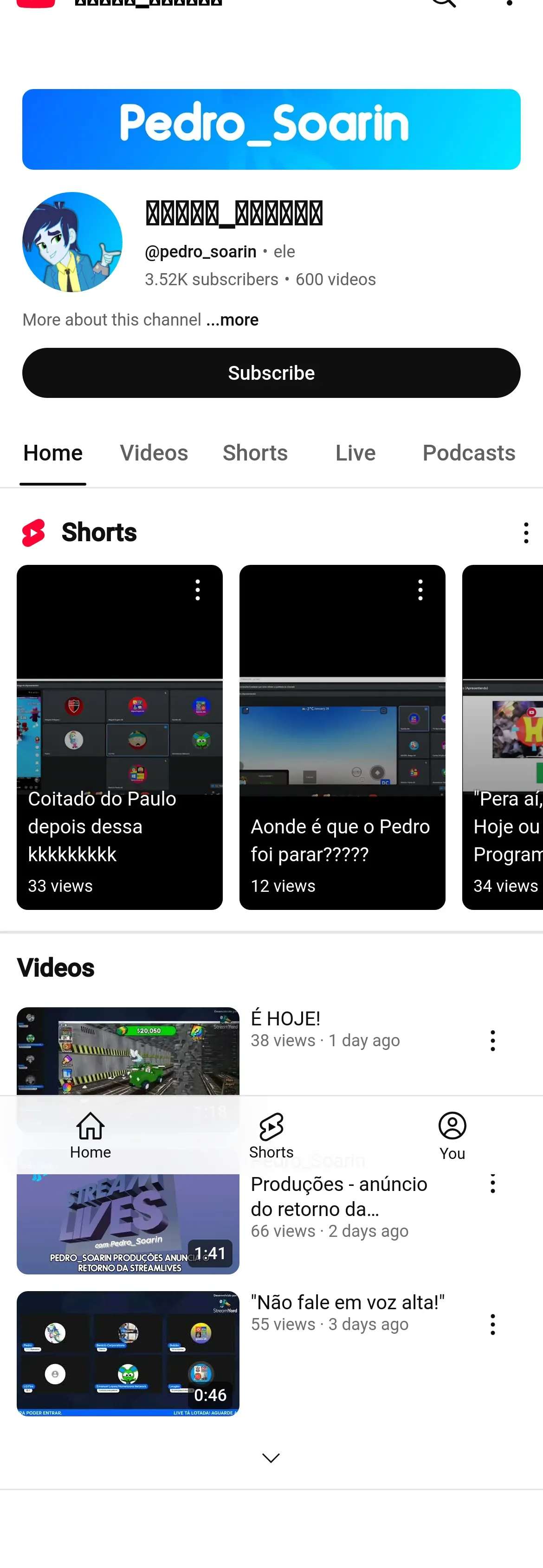Subscribe to the Pedro_Soarin channel
This screenshot has width=543, height=1568.
[271, 372]
